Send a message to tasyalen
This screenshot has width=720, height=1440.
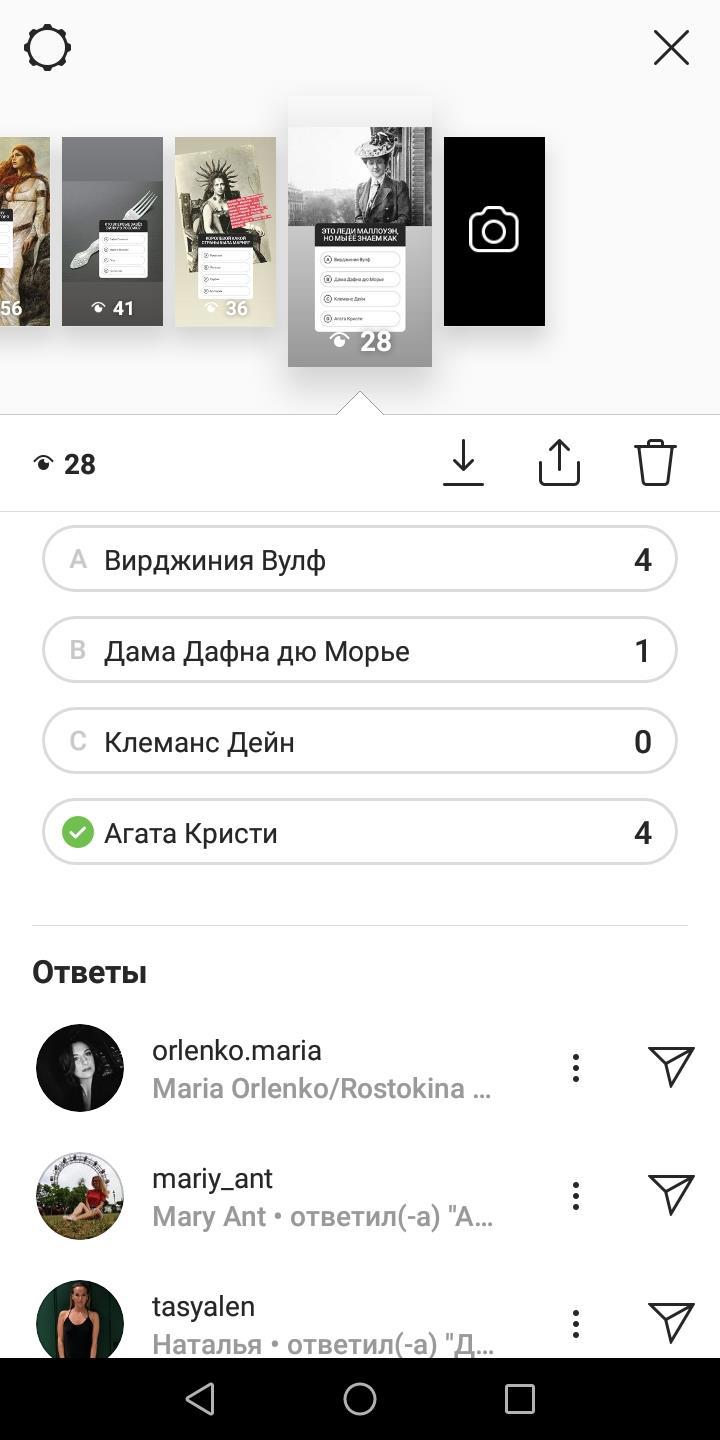671,1323
